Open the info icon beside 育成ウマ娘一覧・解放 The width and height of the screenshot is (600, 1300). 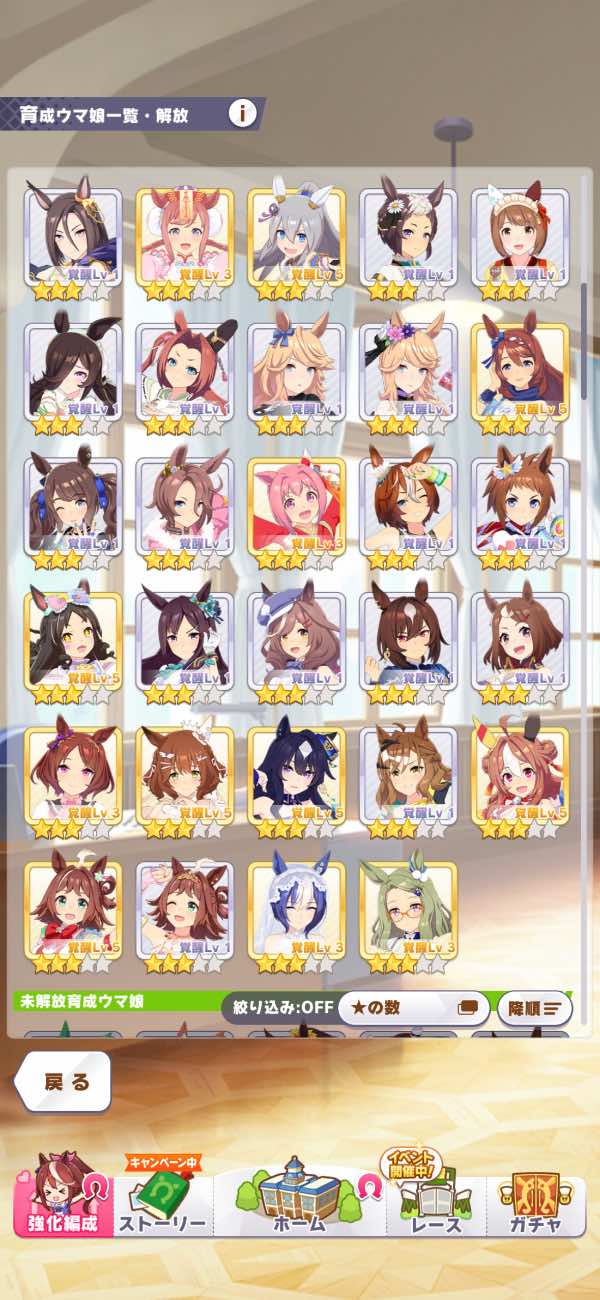[x=241, y=113]
